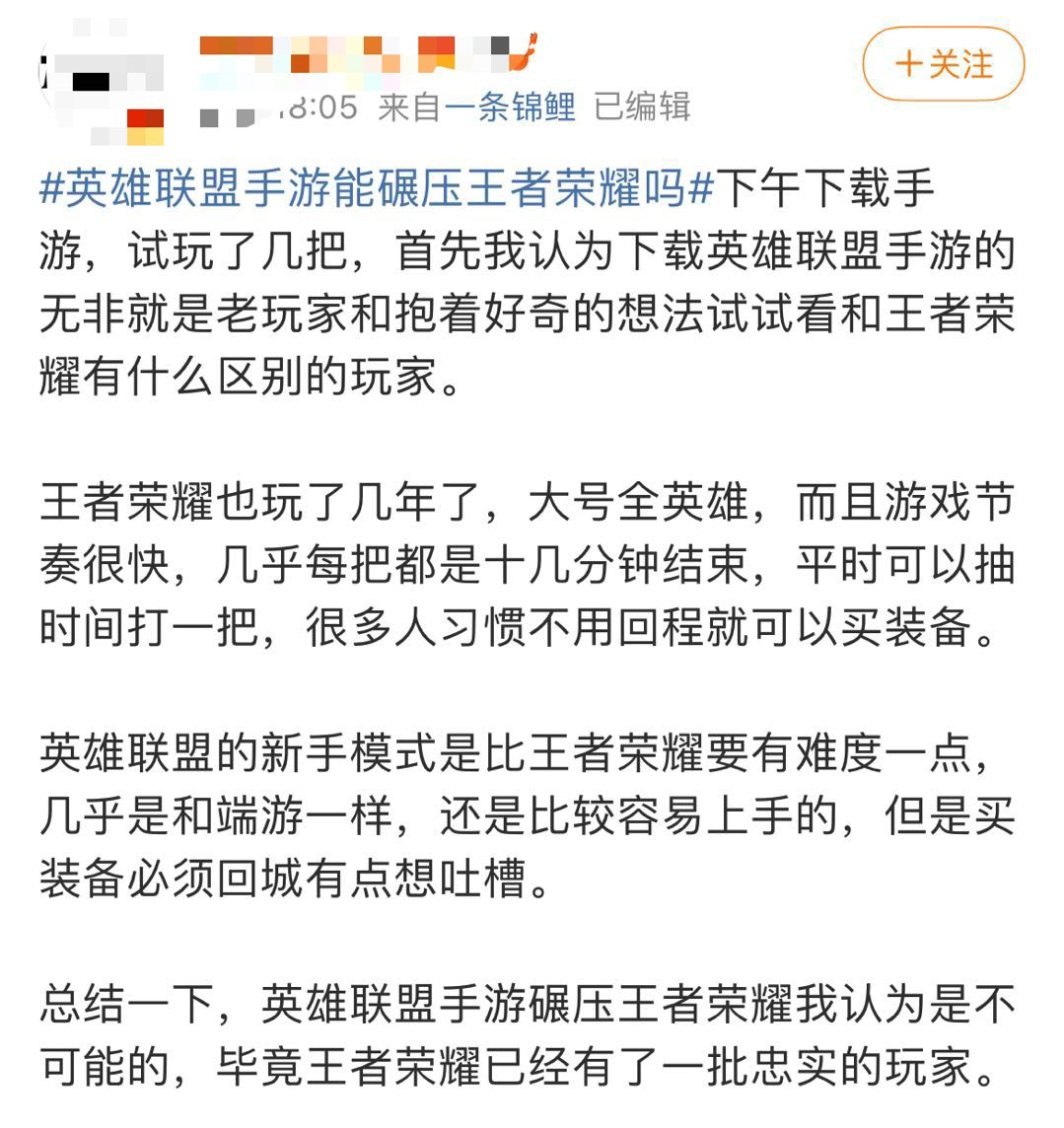Screen dimensions: 1064x1128
Task: Open the 一条锦鲤 source link
Action: (510, 106)
